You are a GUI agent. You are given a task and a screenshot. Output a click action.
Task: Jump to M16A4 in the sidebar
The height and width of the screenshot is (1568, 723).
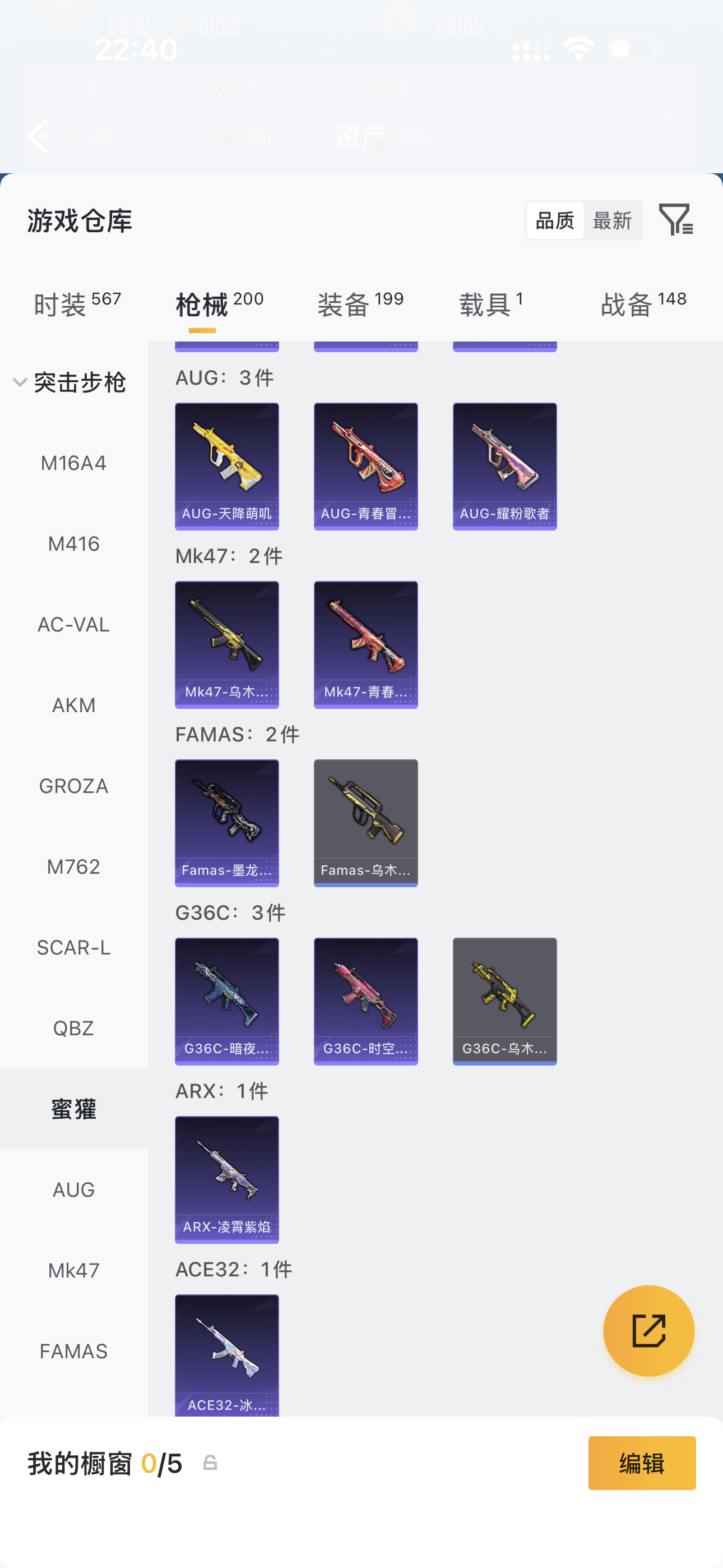(73, 463)
